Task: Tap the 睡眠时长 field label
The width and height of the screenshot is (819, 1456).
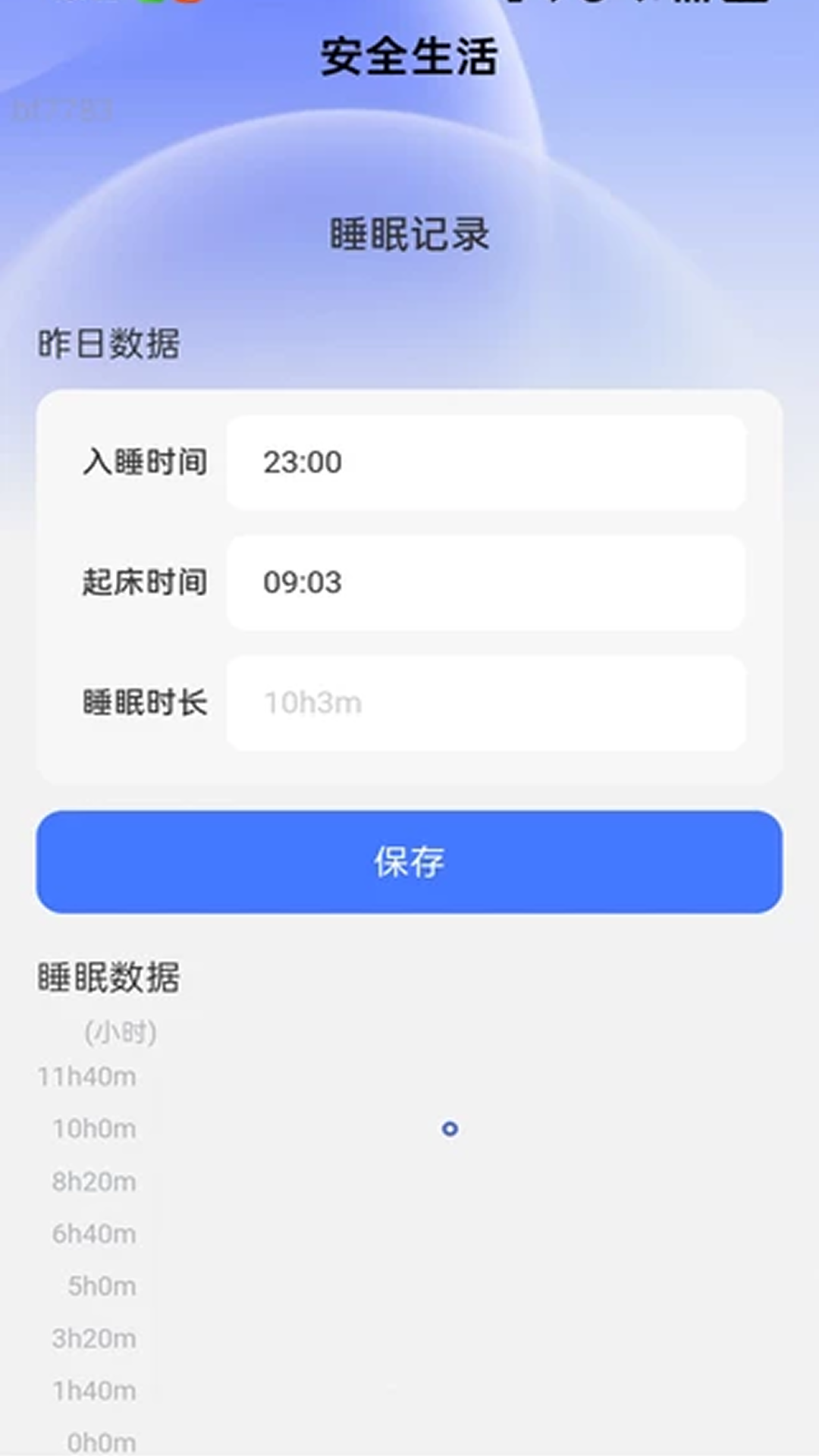Action: (146, 703)
